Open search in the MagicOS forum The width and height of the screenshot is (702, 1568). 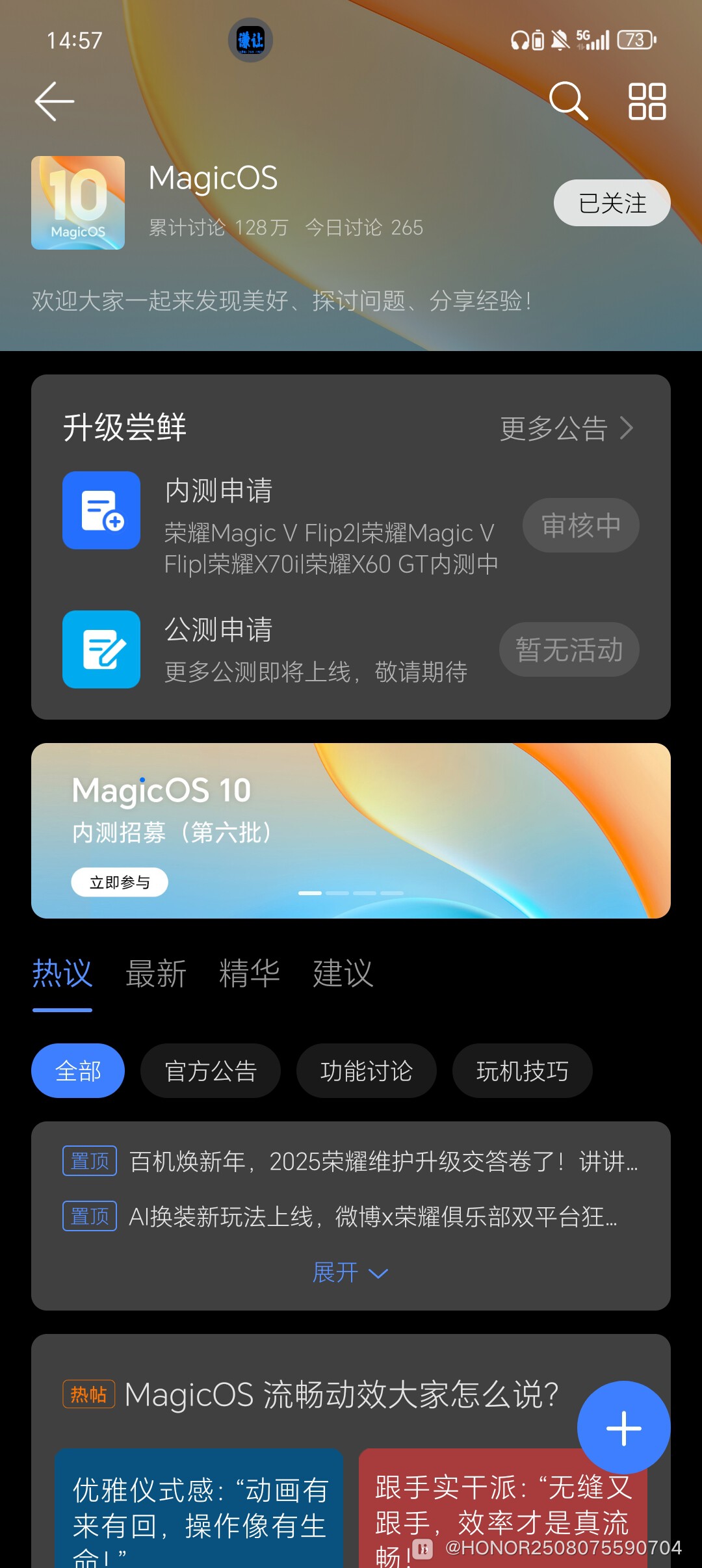(x=568, y=101)
